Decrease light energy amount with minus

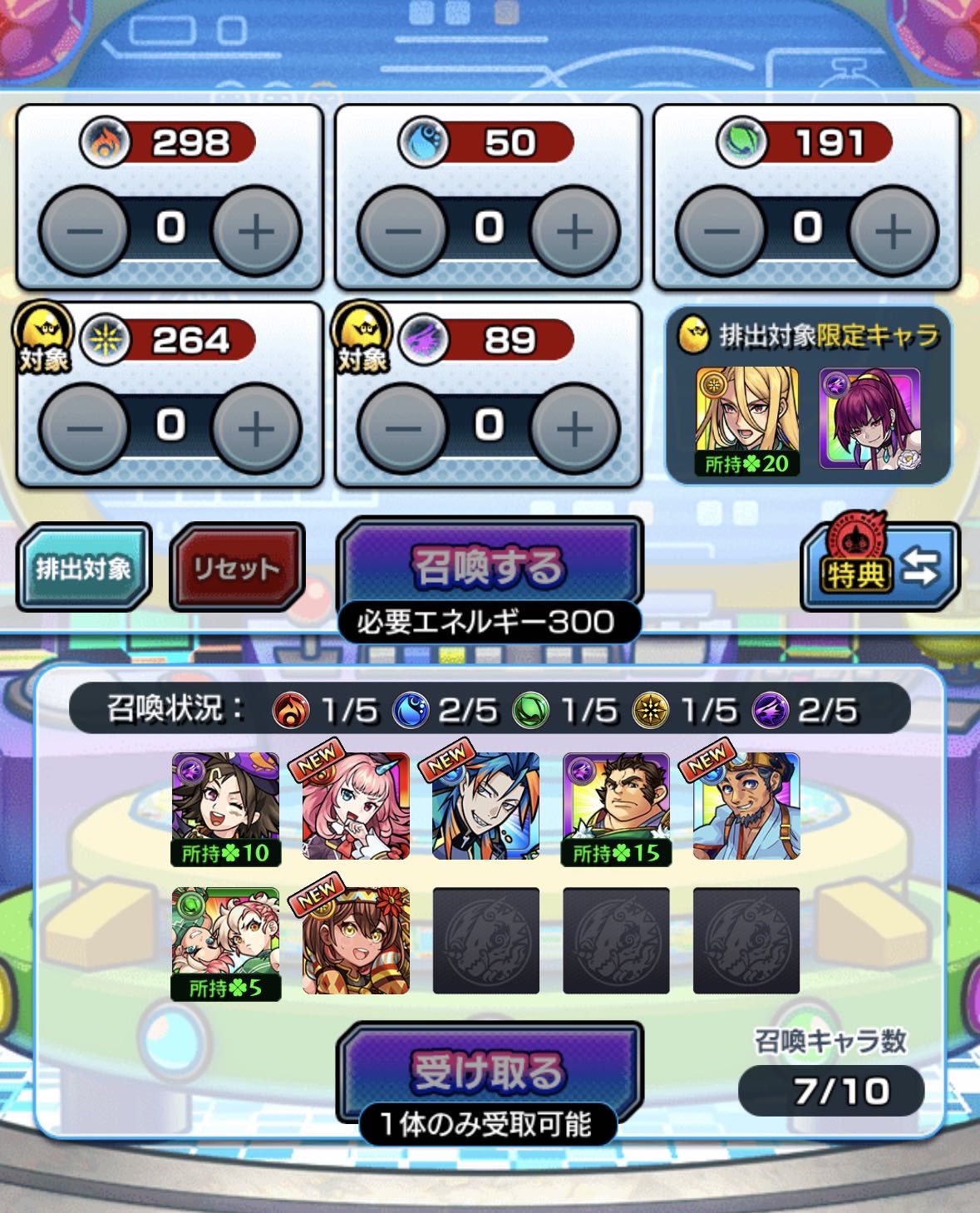[x=83, y=427]
